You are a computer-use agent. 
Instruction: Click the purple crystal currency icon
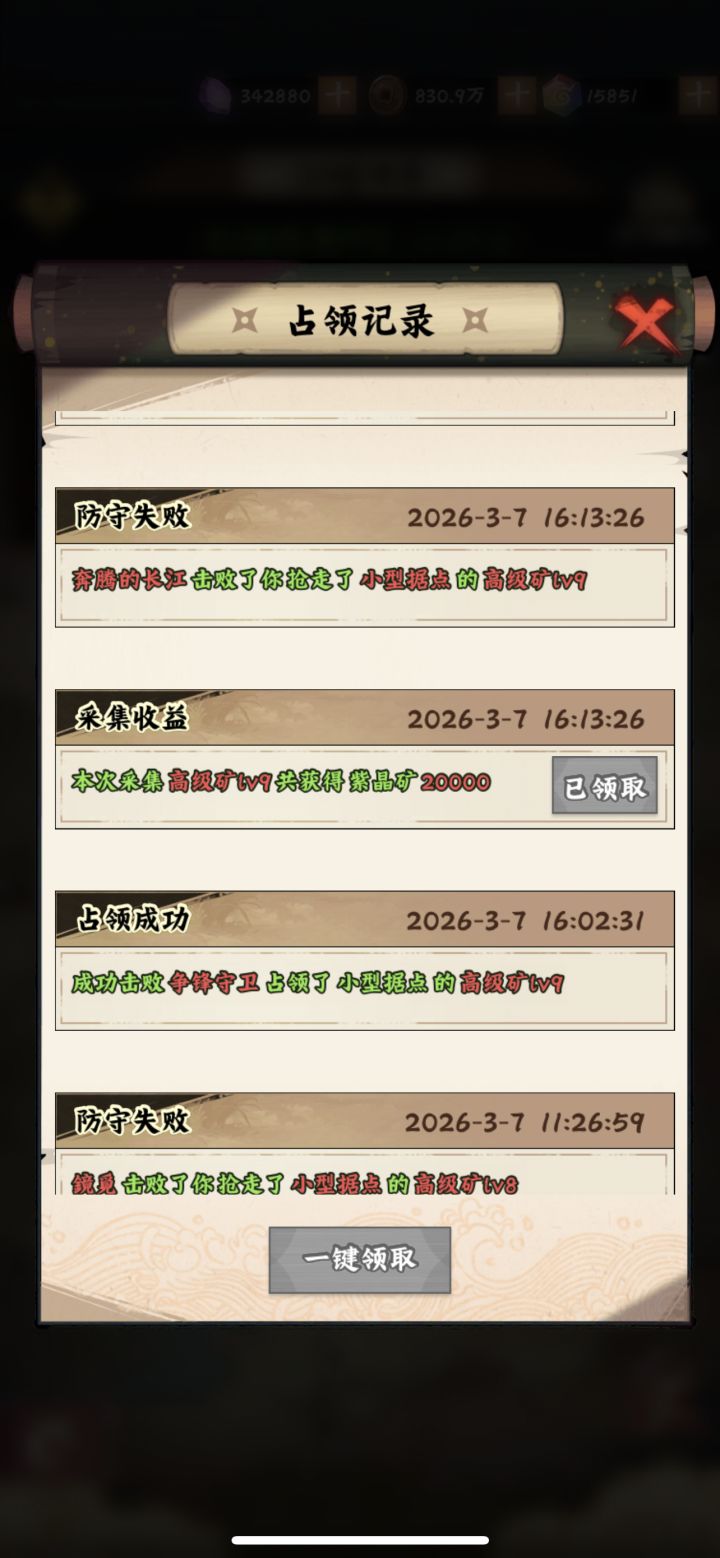coord(213,94)
